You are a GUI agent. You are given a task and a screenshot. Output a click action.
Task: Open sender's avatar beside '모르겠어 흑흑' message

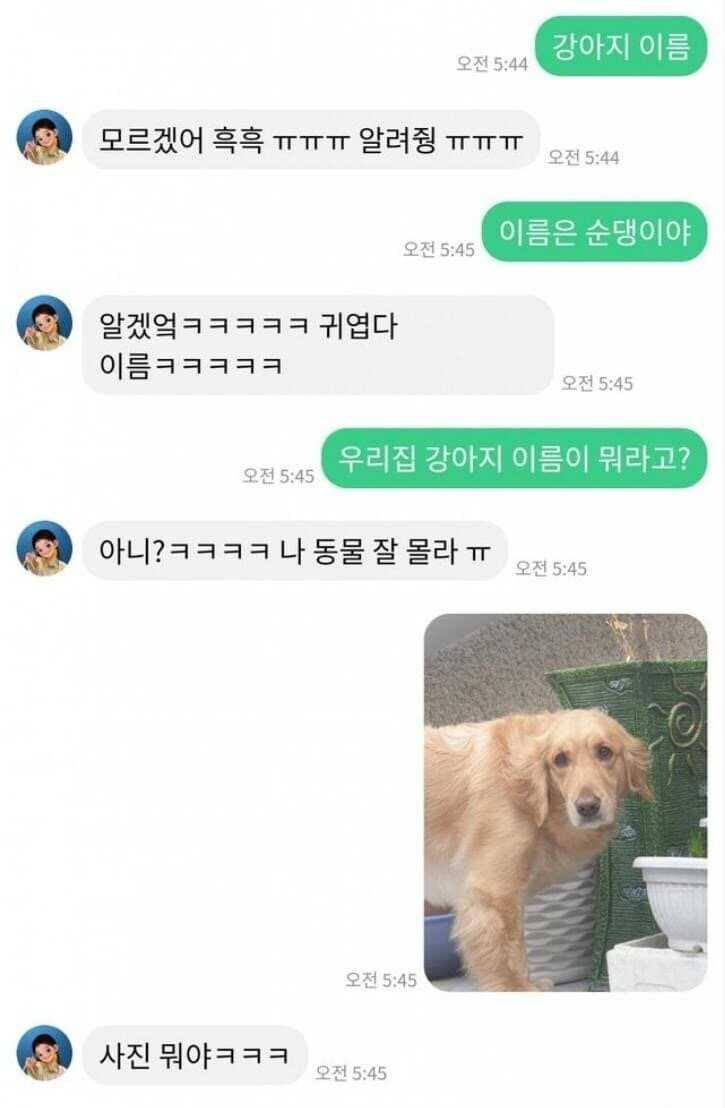click(45, 138)
